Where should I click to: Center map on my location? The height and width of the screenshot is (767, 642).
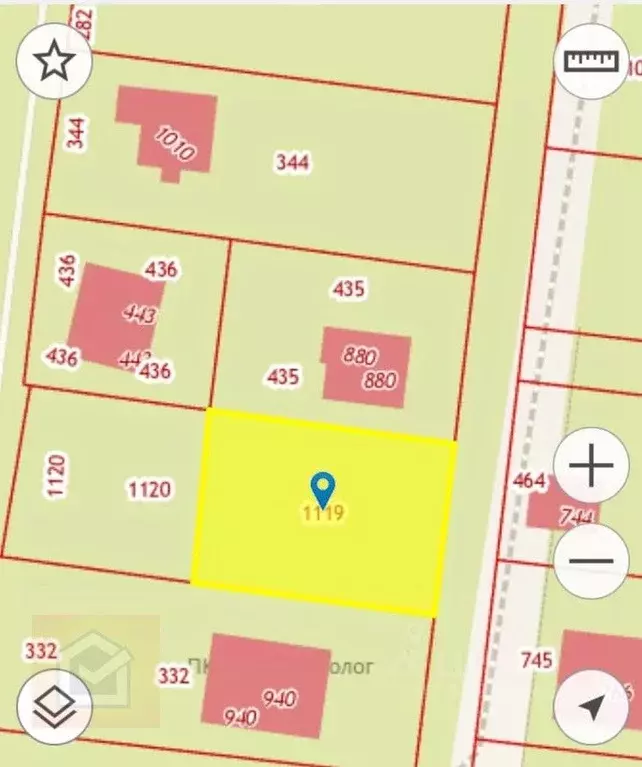590,707
